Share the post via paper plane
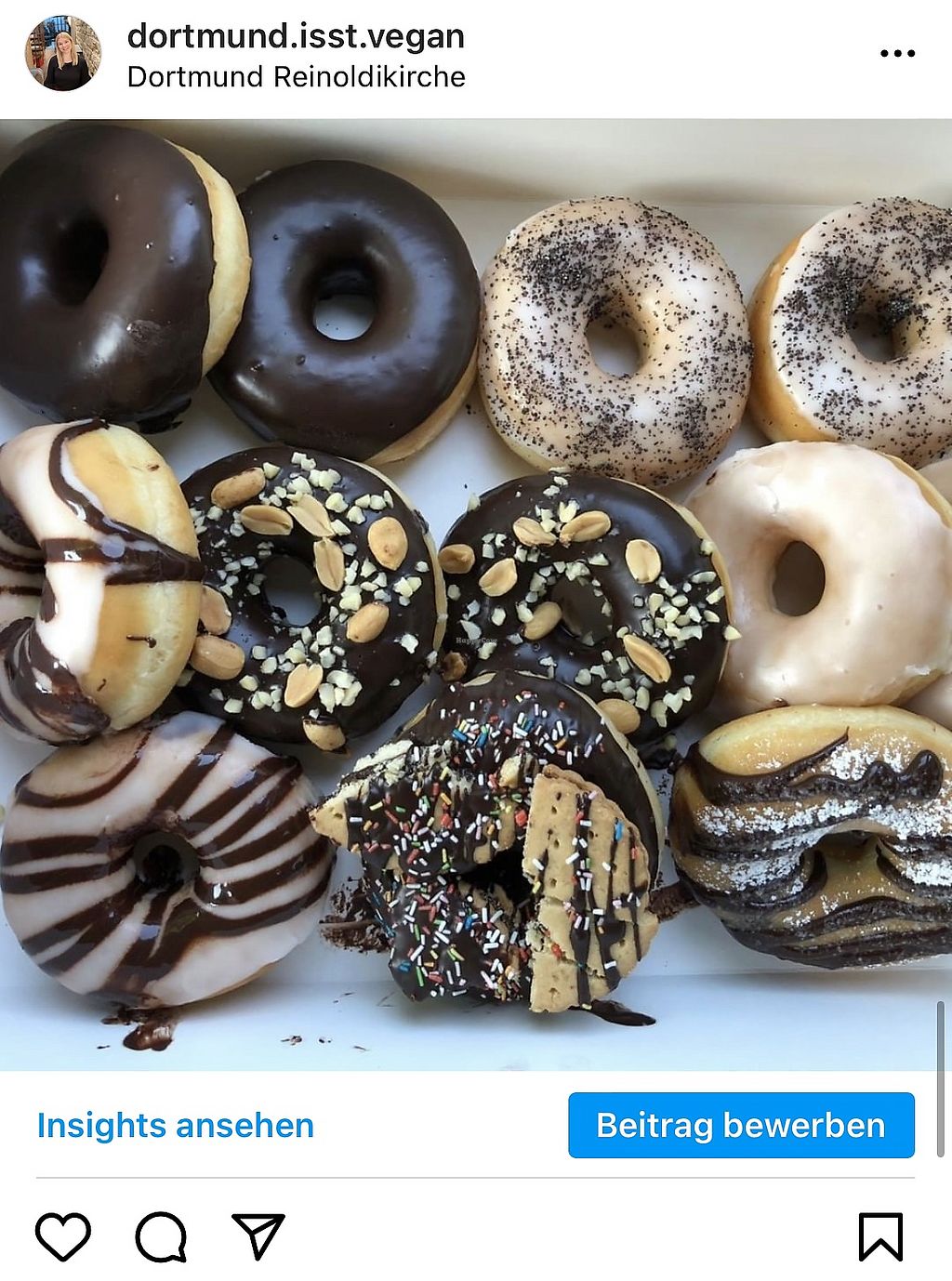The width and height of the screenshot is (952, 1281). coord(258,1237)
